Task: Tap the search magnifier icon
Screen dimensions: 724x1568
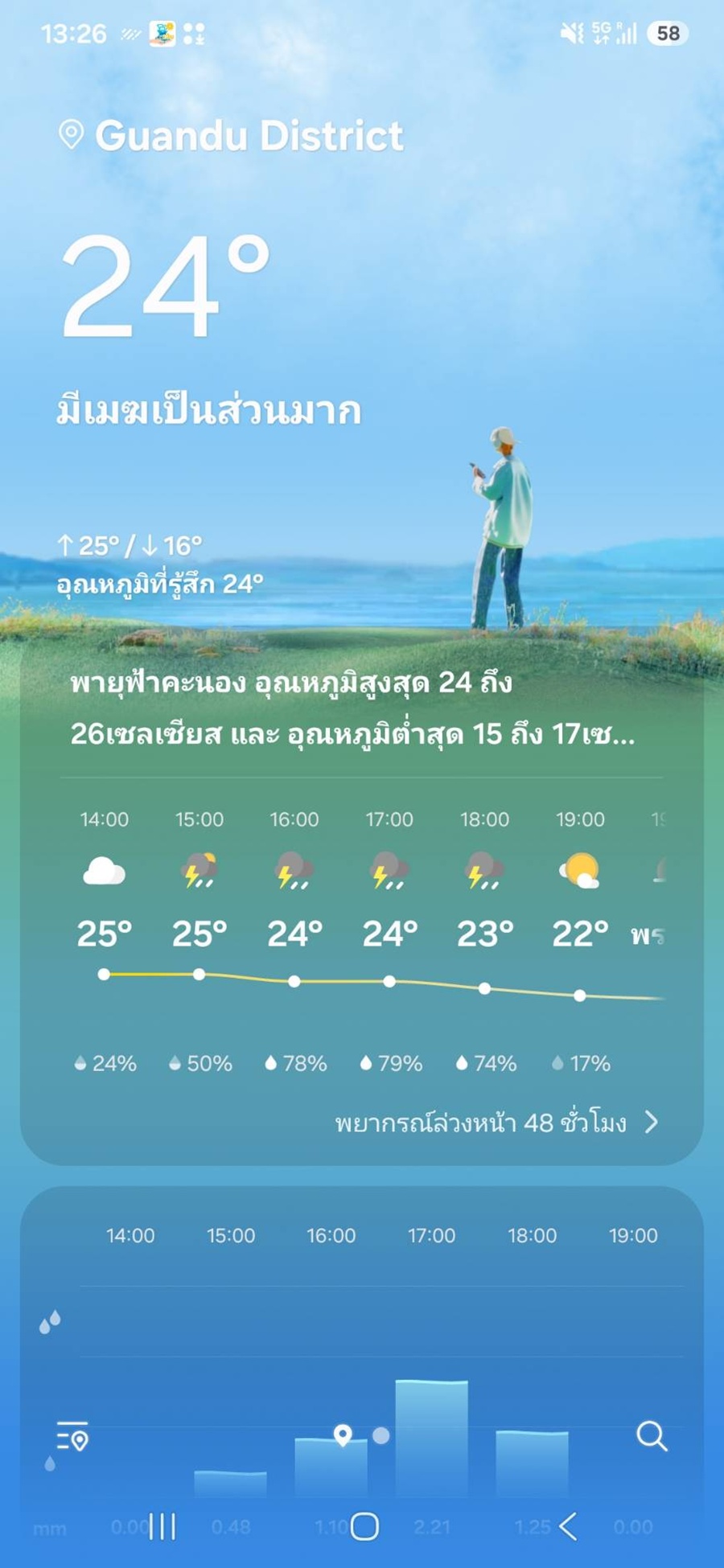Action: click(652, 1435)
